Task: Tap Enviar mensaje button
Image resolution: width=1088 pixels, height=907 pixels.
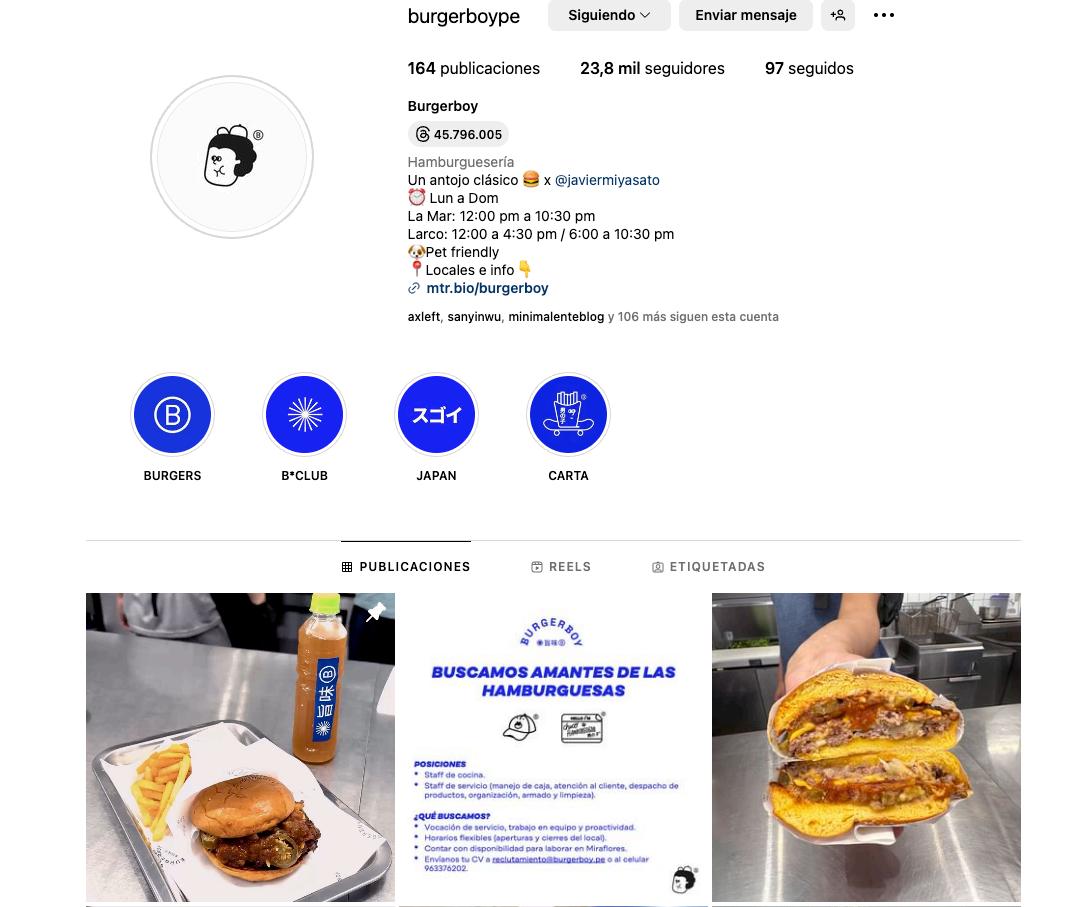Action: click(x=745, y=15)
